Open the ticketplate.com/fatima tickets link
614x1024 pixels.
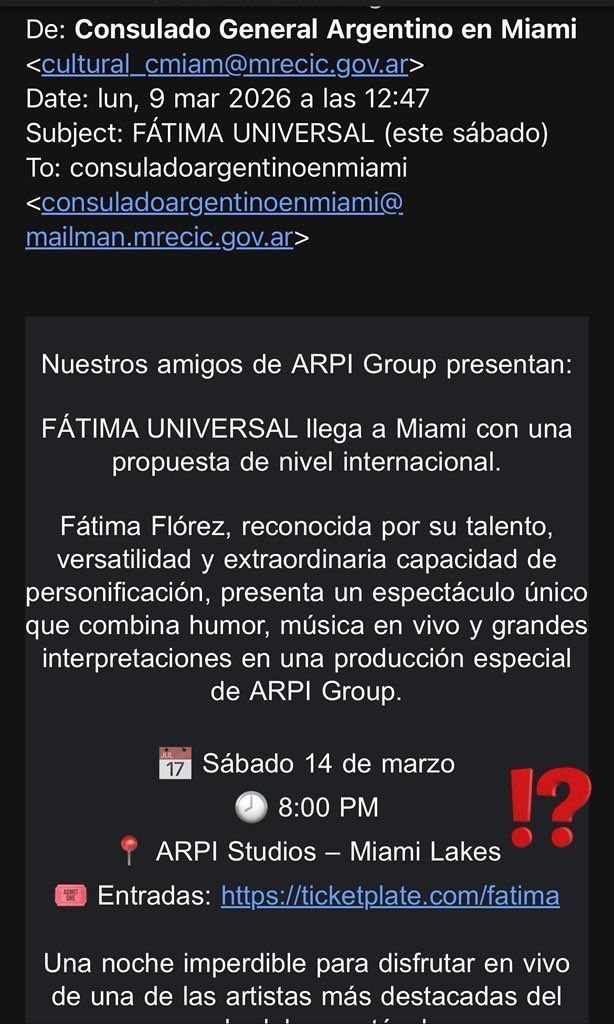(389, 895)
